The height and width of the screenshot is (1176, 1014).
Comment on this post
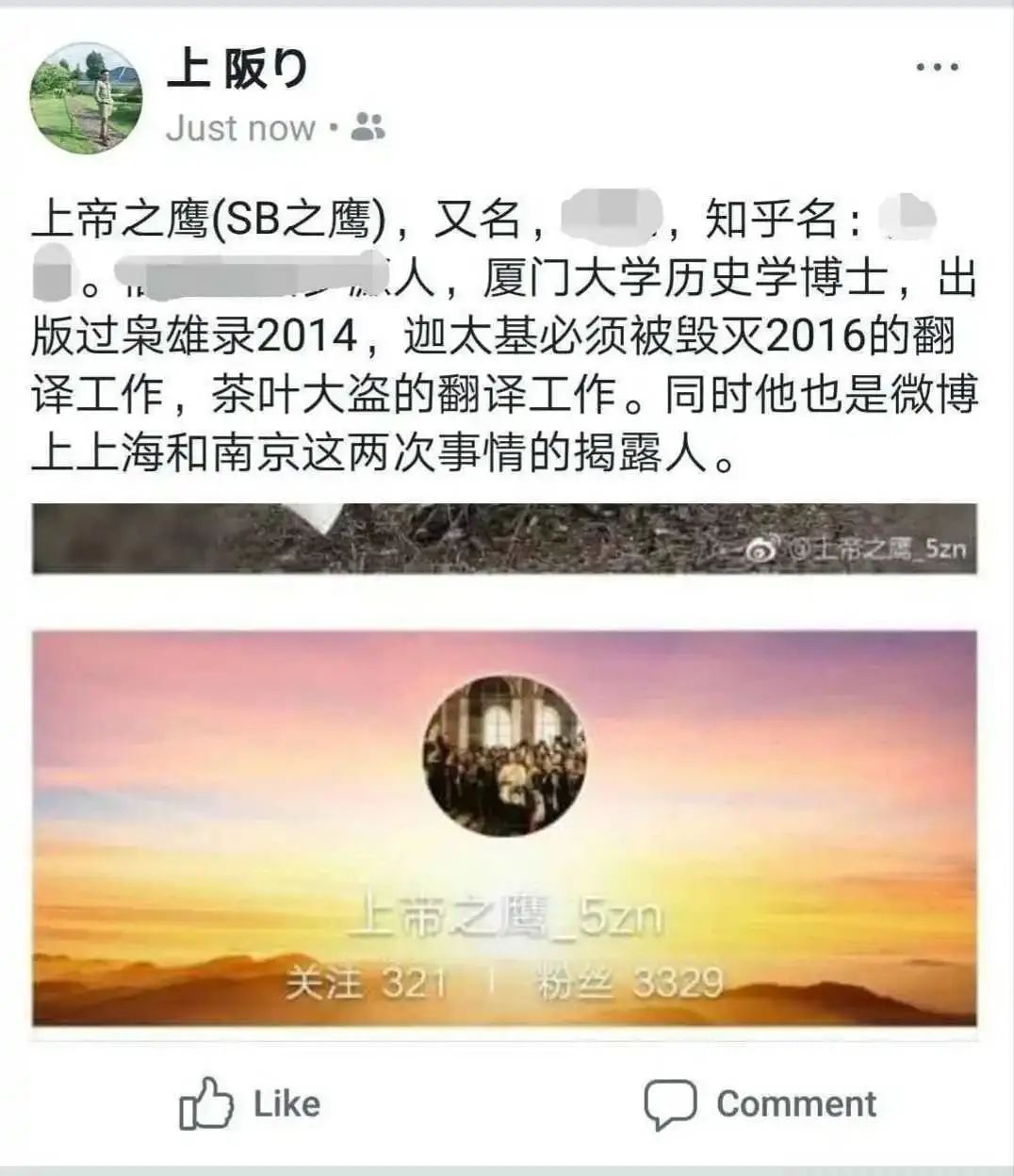pos(760,1103)
